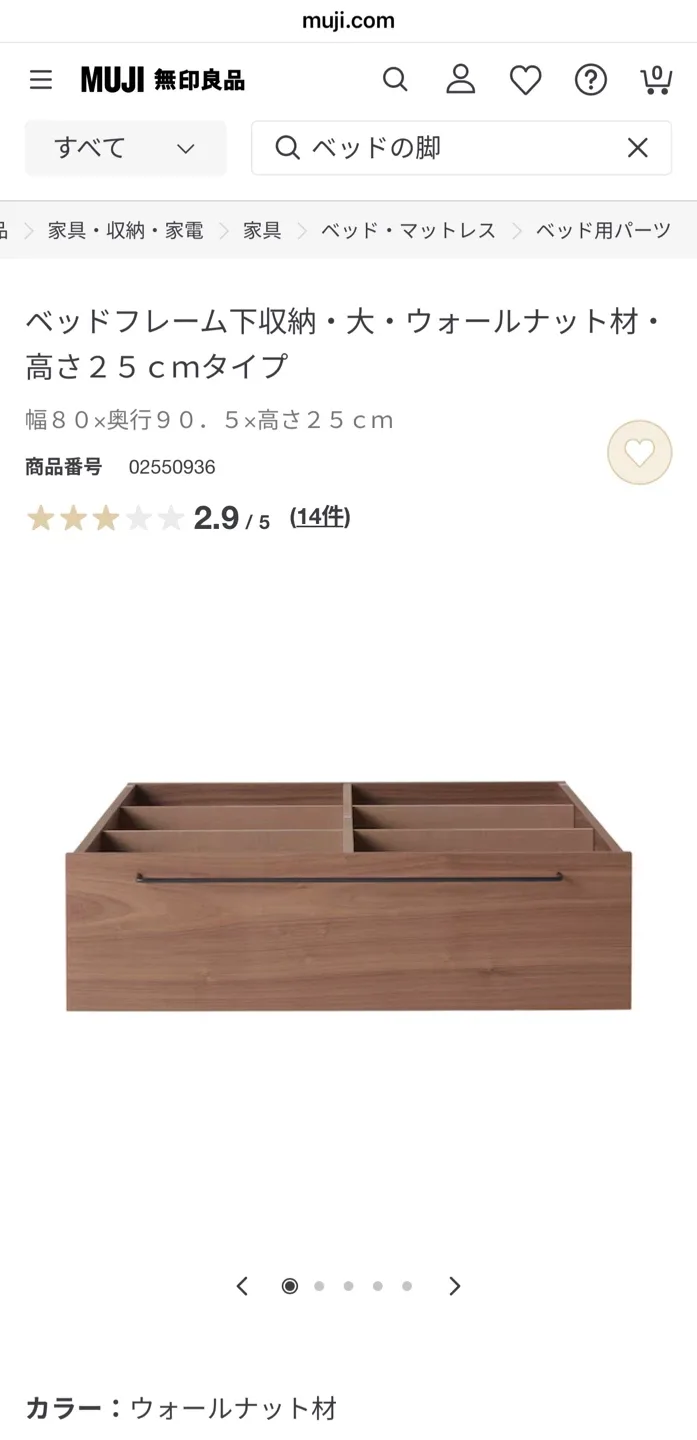
Task: Open the ベッド用パーツ breadcrumb
Action: pos(603,231)
